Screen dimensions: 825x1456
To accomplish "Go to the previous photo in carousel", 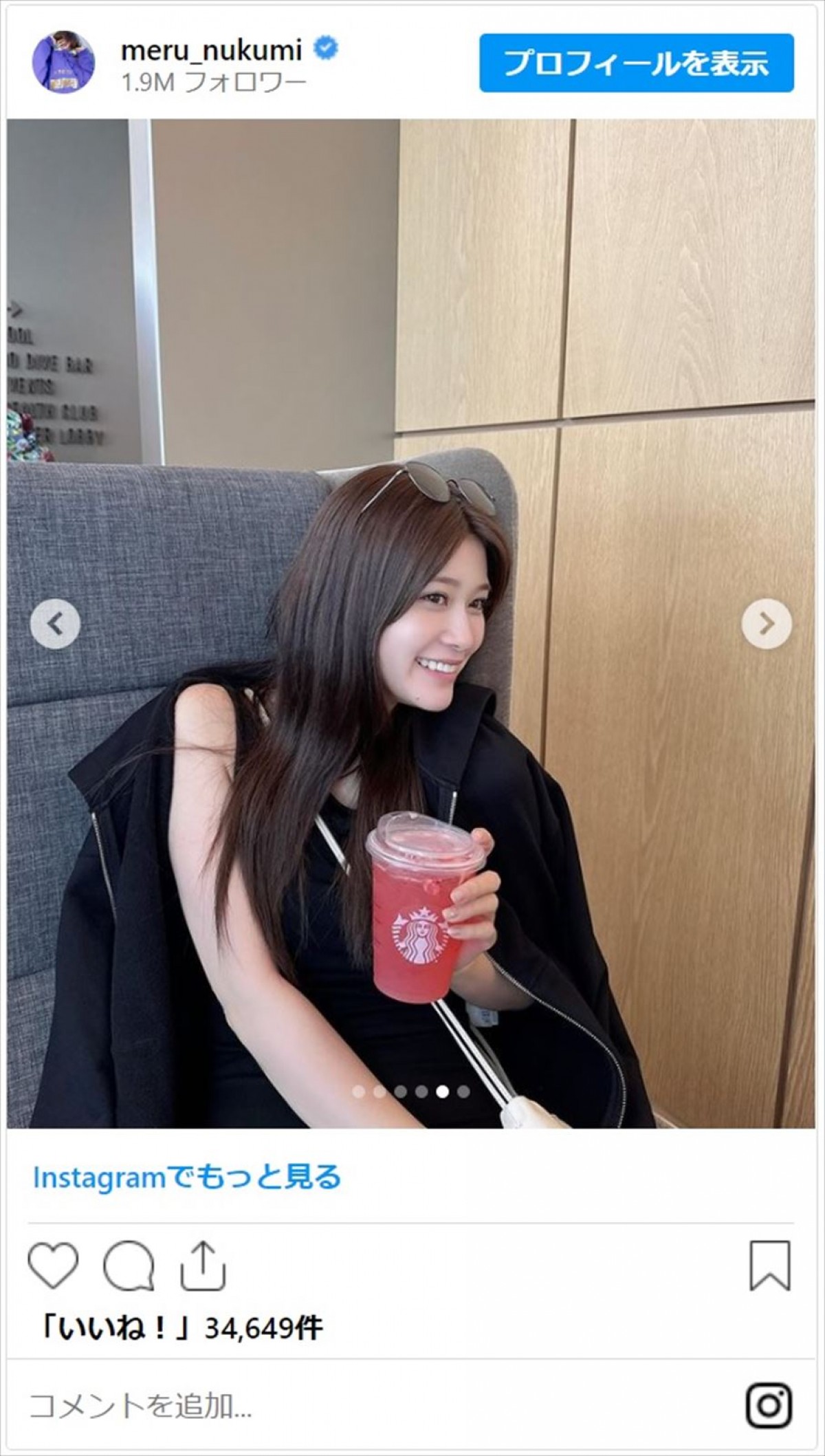I will click(x=55, y=624).
